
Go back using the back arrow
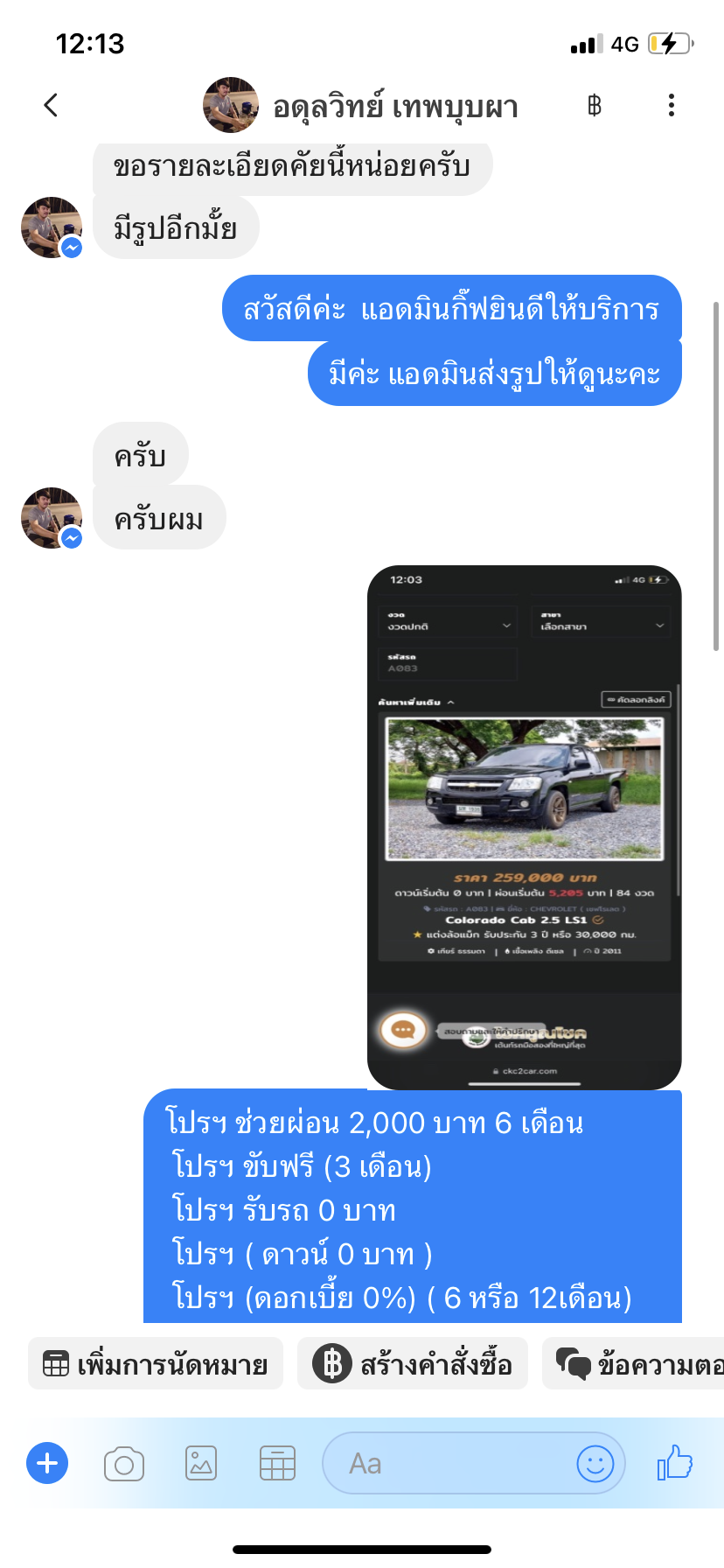pos(51,105)
